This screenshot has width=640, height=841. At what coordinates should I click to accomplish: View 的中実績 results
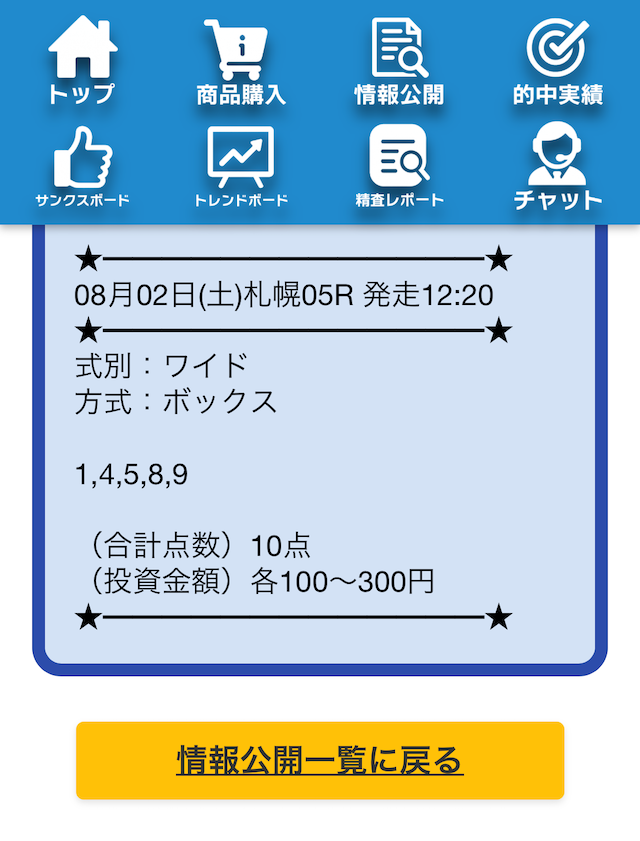(x=558, y=62)
